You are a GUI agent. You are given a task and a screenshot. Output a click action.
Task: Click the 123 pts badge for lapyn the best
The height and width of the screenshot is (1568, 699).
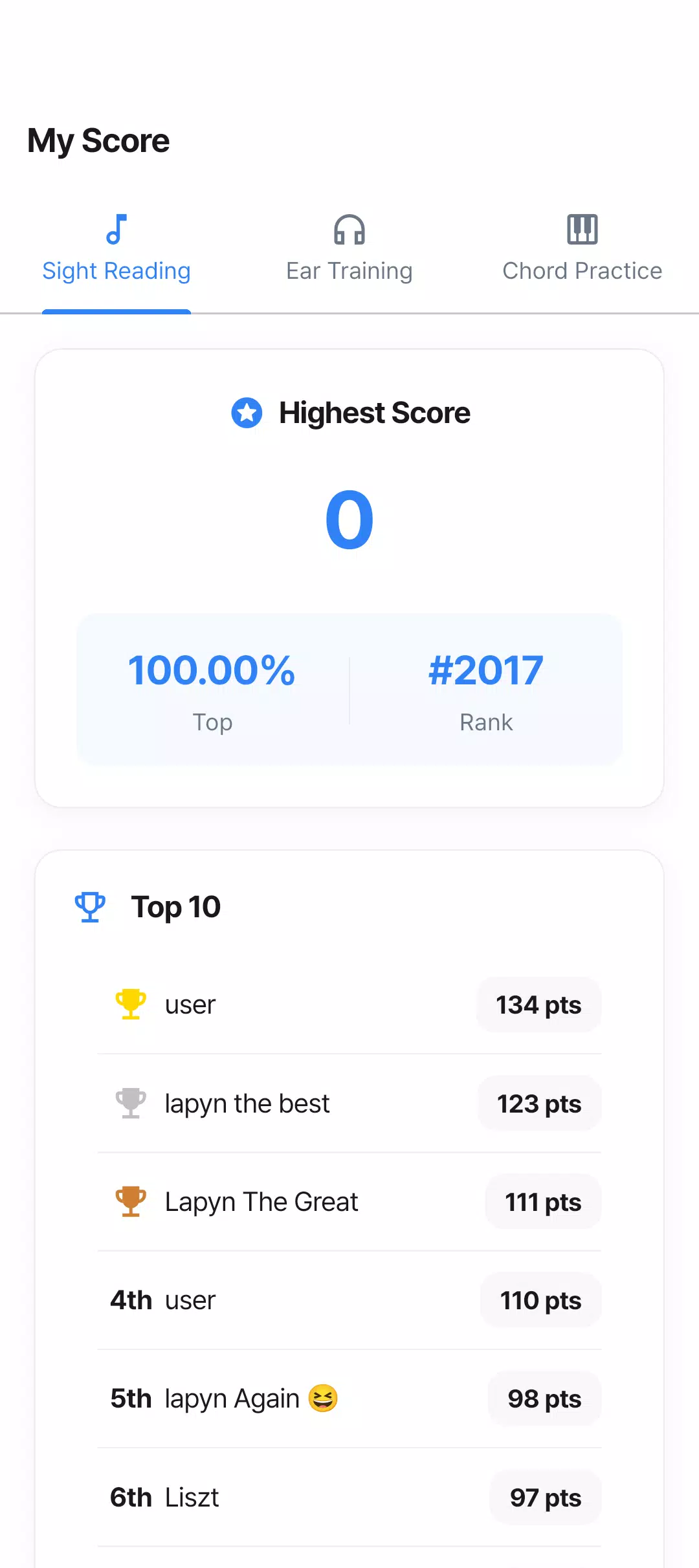[x=540, y=1103]
